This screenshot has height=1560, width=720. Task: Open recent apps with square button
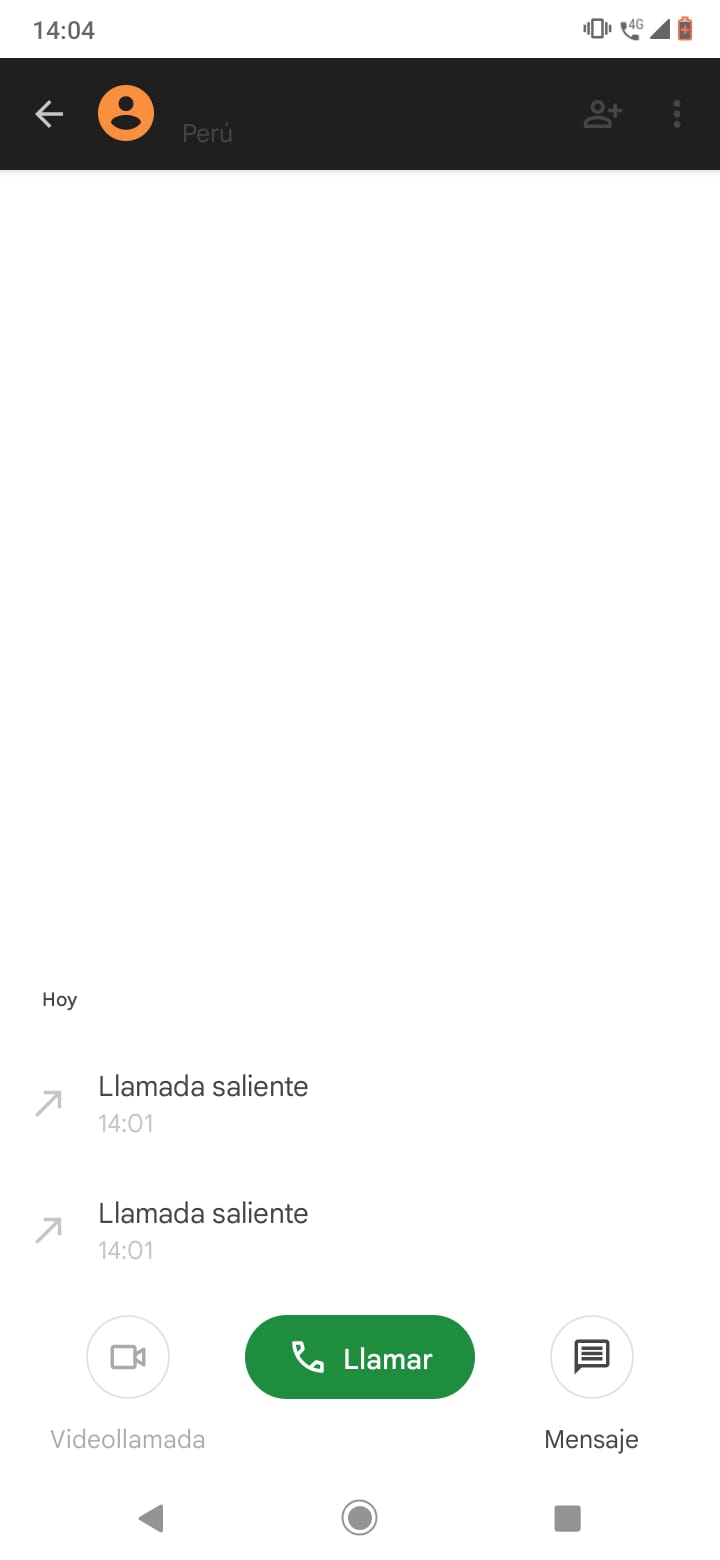point(567,1518)
